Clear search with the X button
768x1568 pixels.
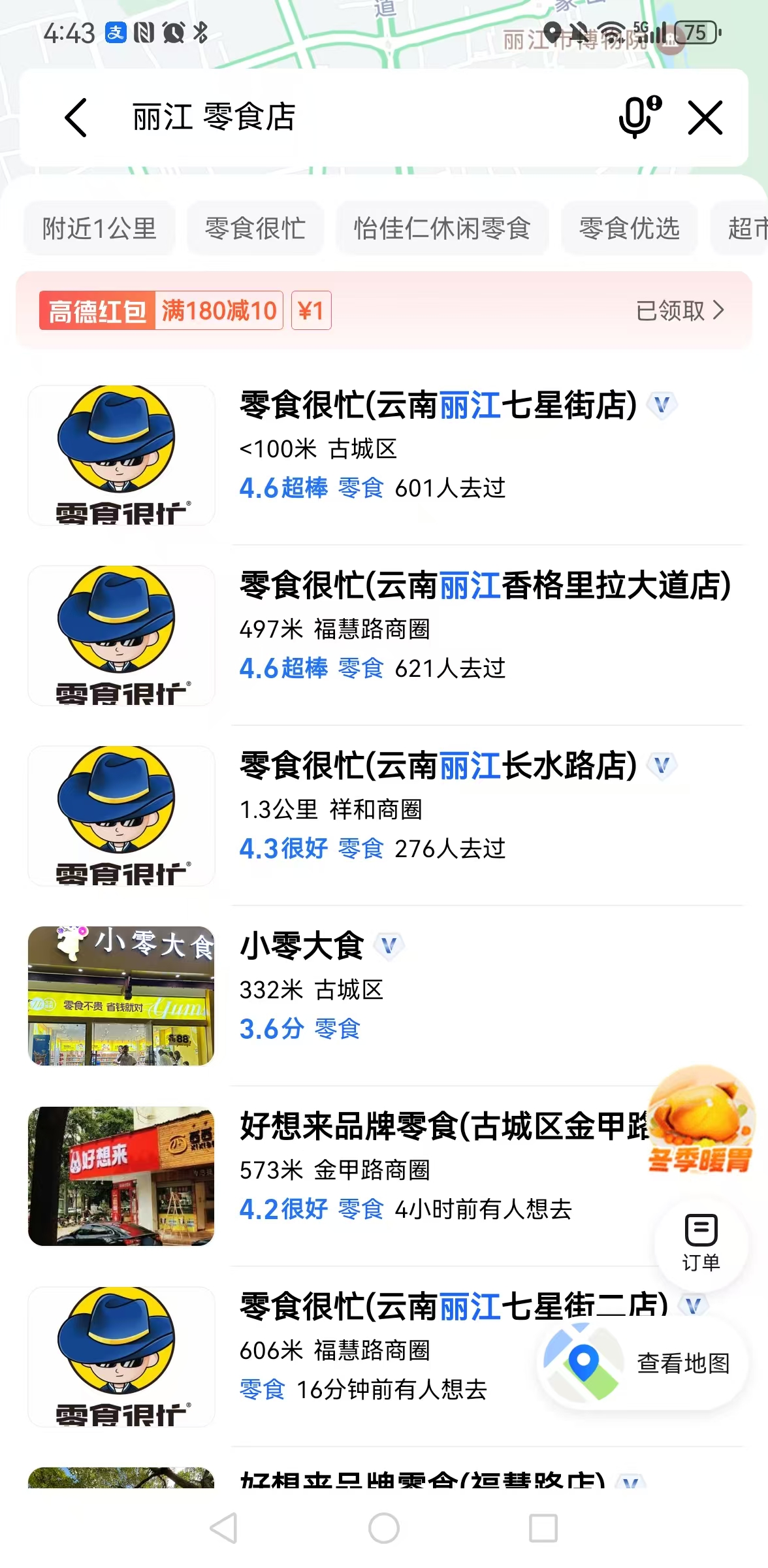pyautogui.click(x=705, y=118)
